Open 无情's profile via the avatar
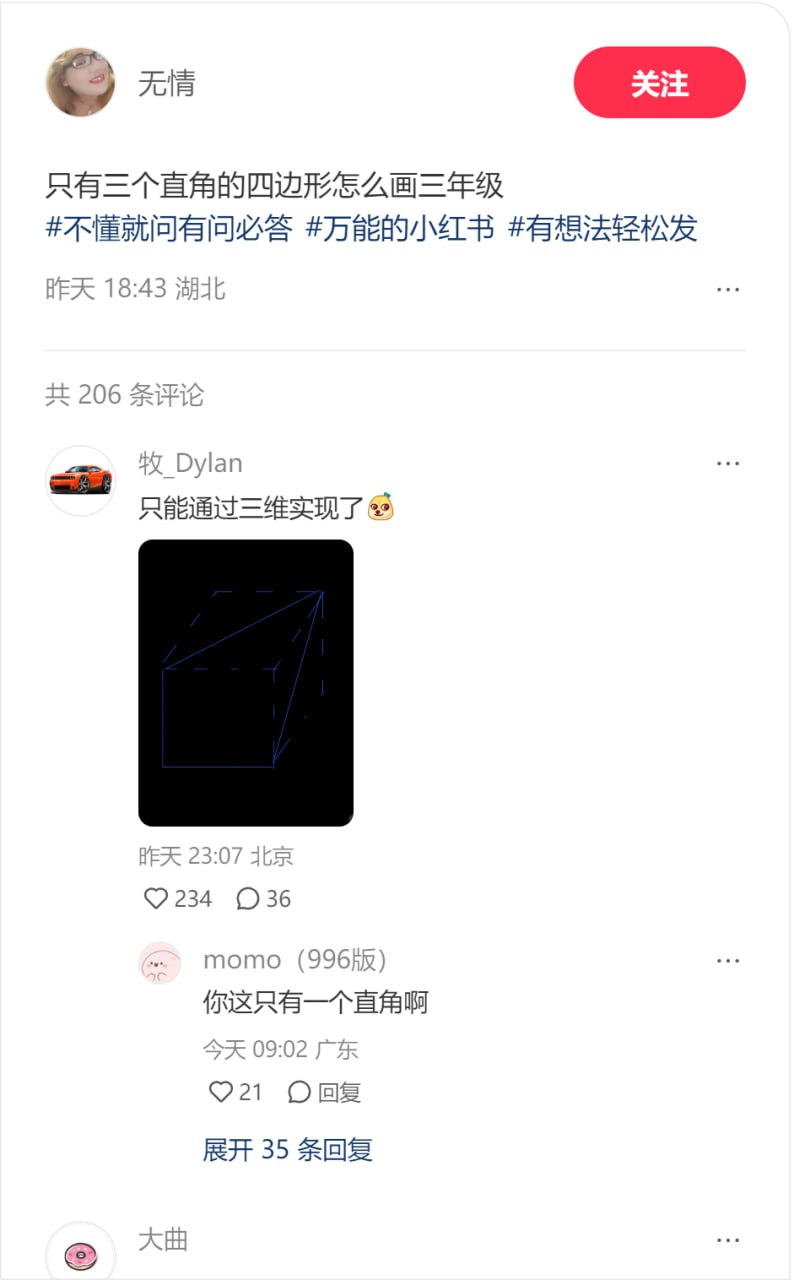 click(81, 82)
